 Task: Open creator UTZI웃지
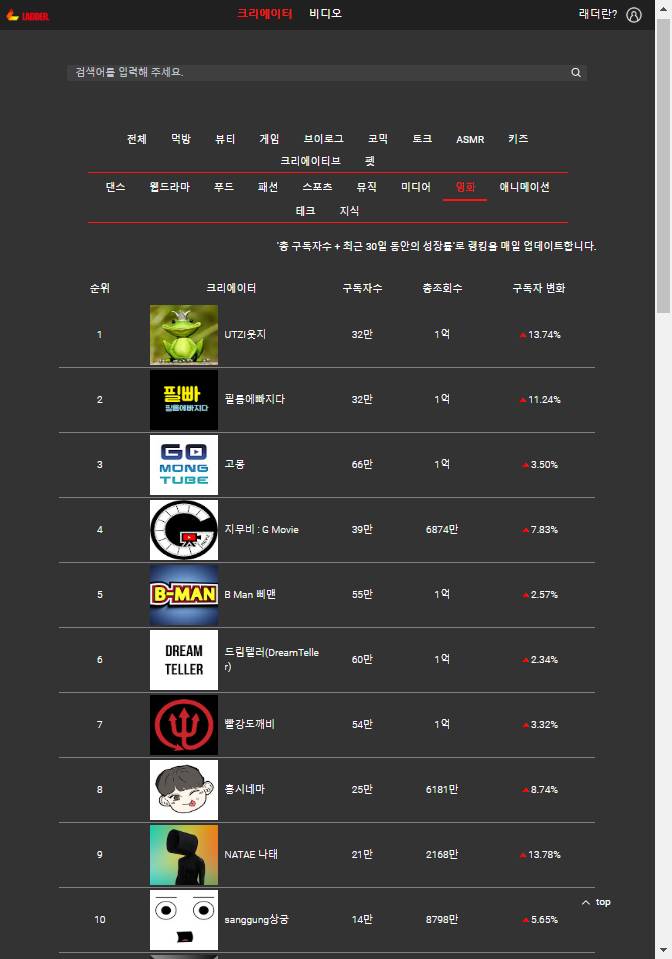tap(245, 335)
